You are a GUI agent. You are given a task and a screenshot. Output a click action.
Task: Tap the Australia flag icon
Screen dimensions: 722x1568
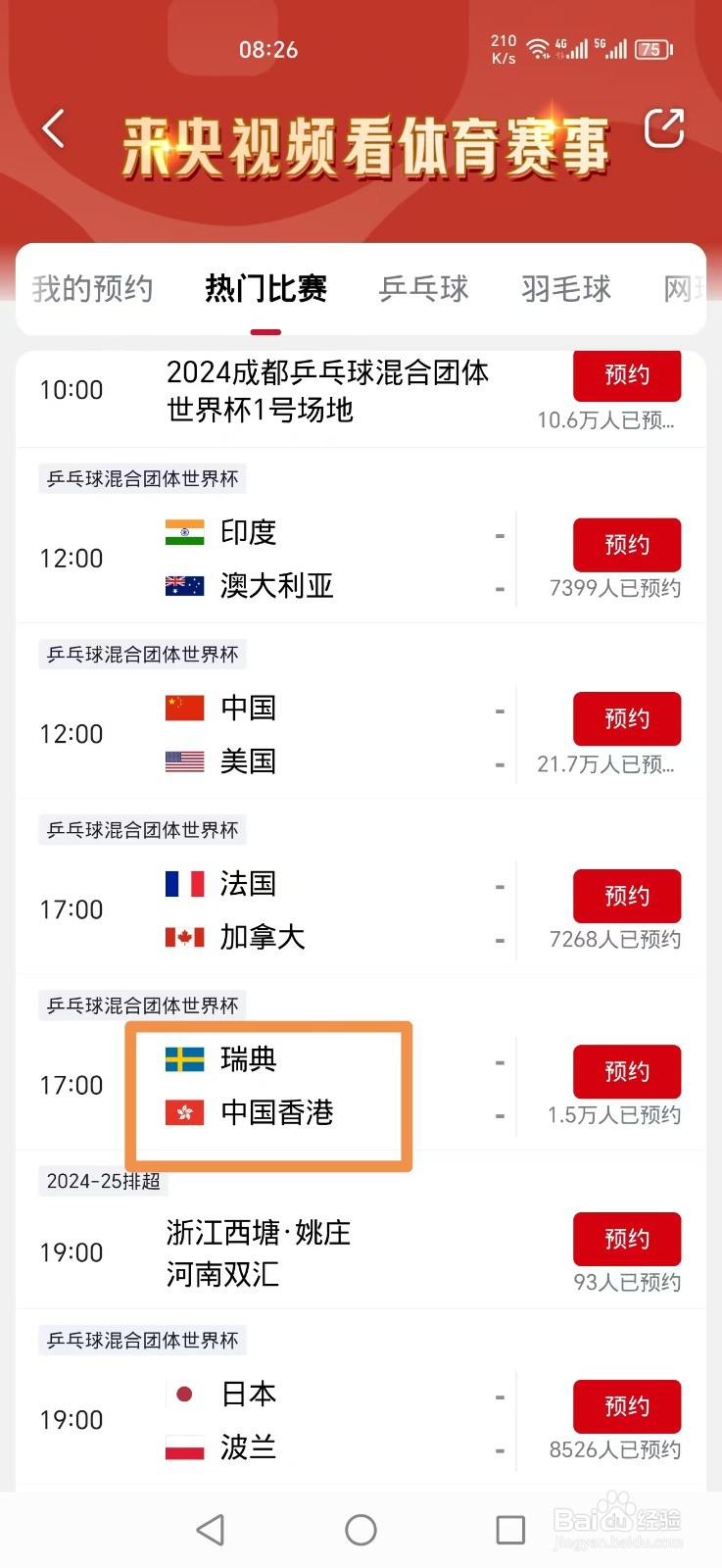pyautogui.click(x=184, y=586)
